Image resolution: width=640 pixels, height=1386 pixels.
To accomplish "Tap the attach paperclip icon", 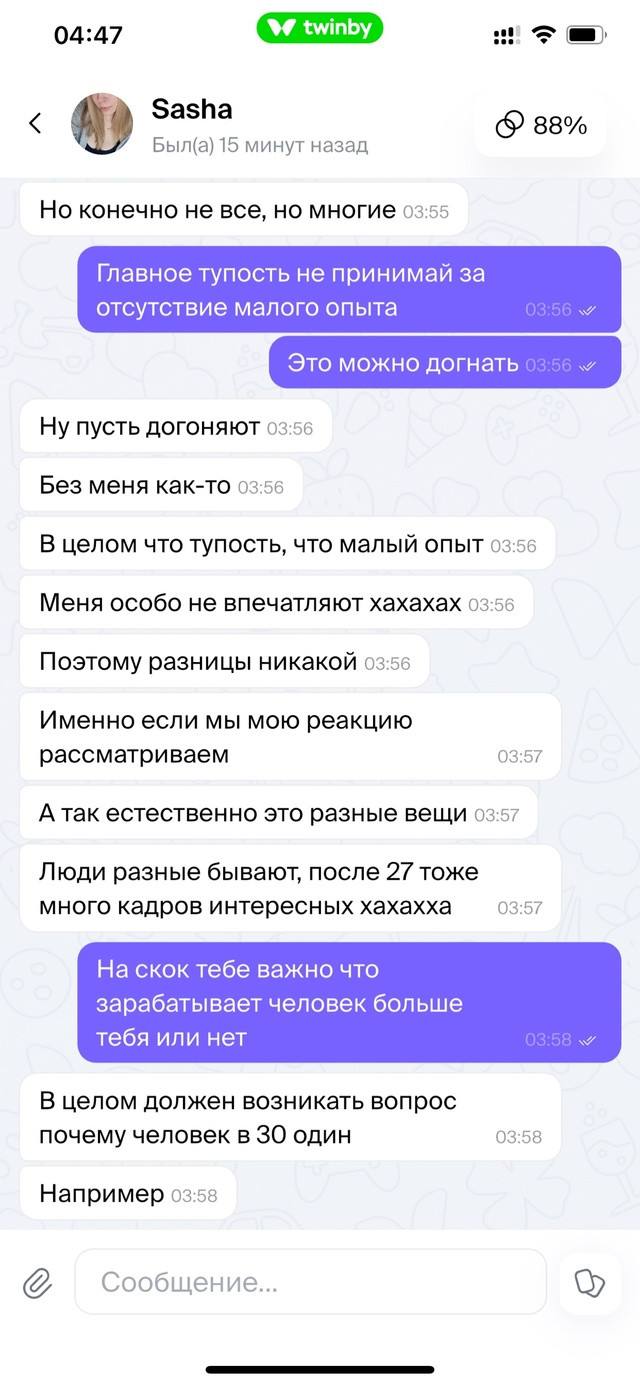I will pos(37,1282).
